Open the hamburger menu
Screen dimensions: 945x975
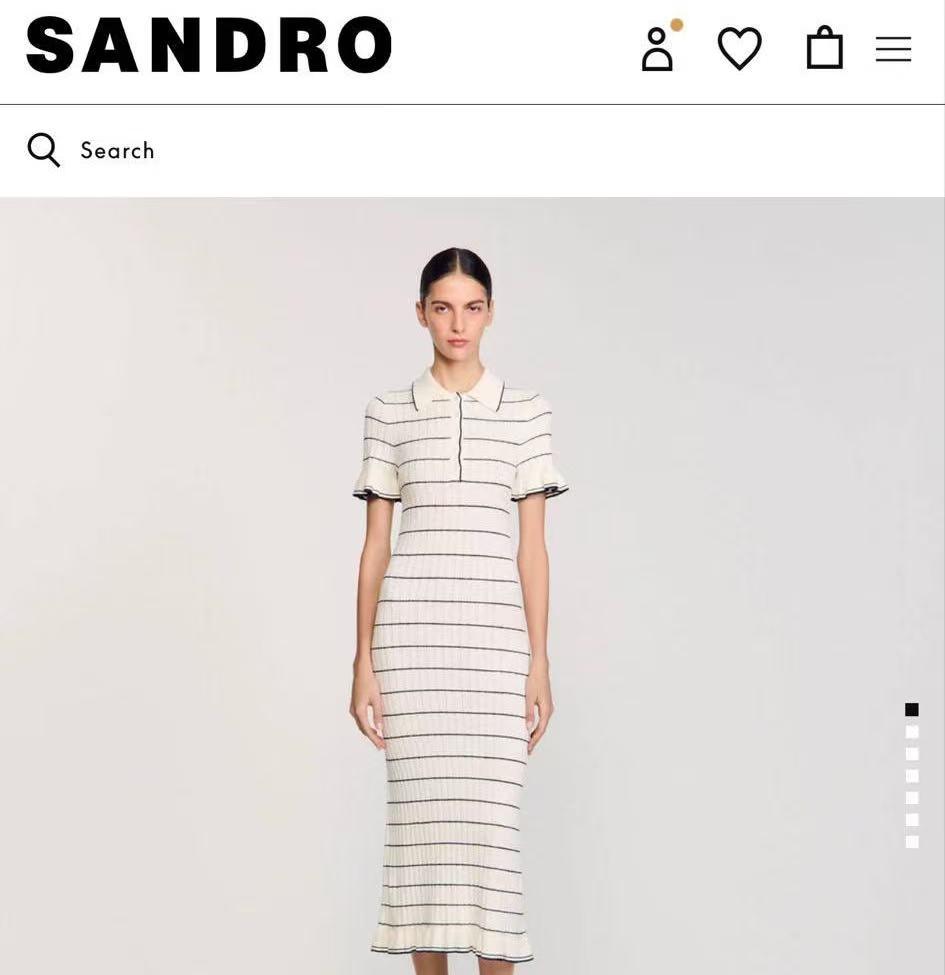[893, 49]
